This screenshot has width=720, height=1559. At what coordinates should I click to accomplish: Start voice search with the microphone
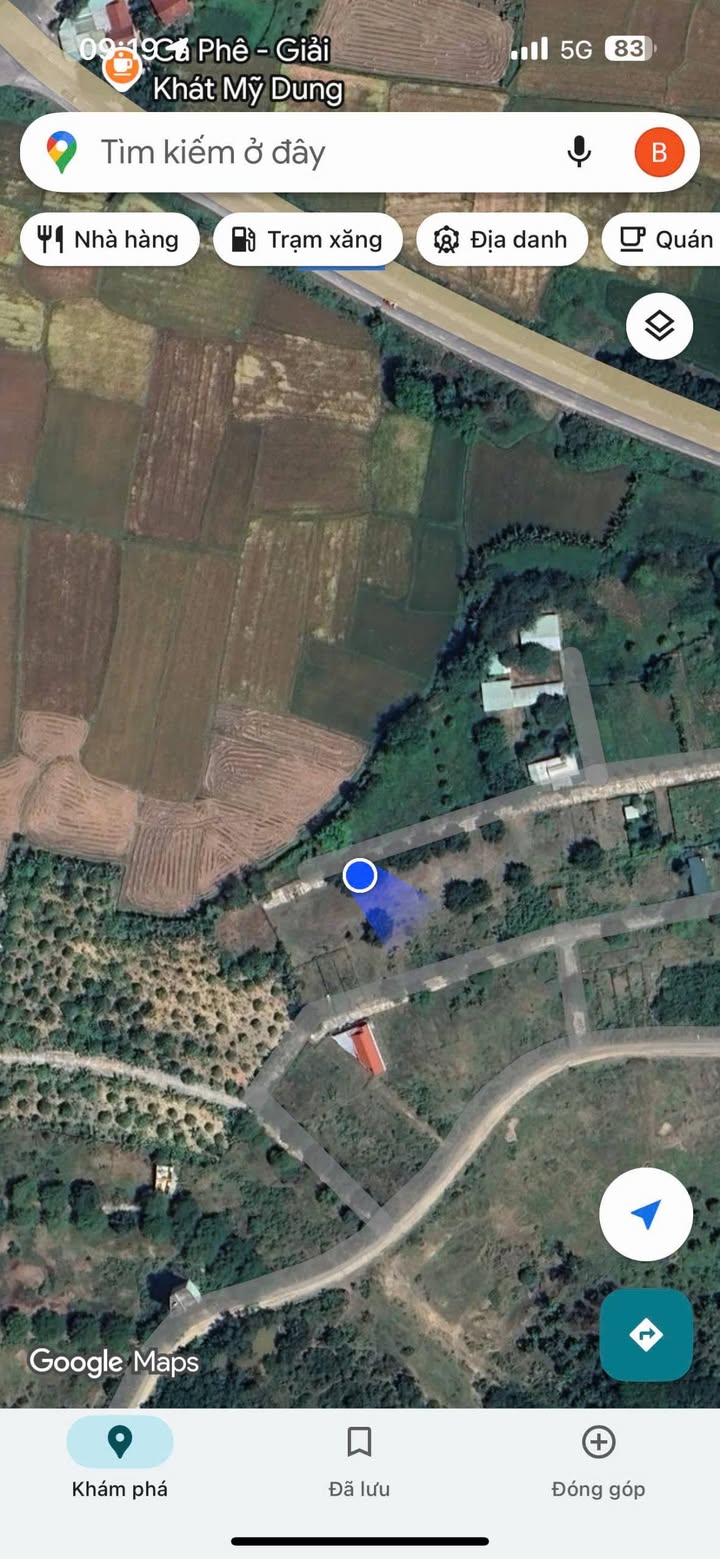tap(579, 152)
